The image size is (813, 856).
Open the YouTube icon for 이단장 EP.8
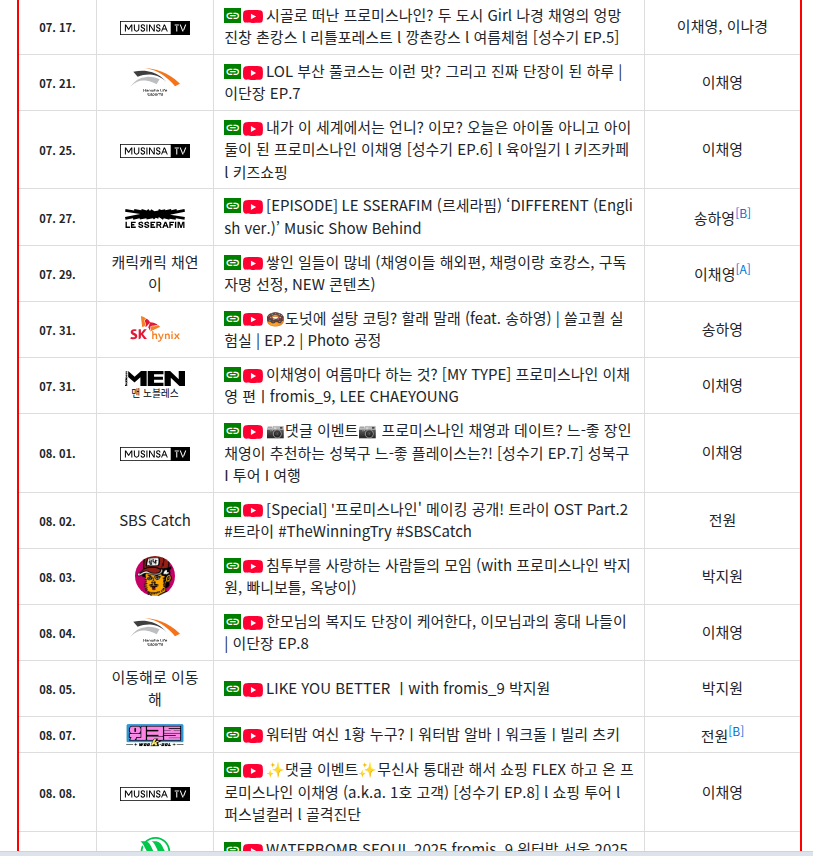click(252, 622)
